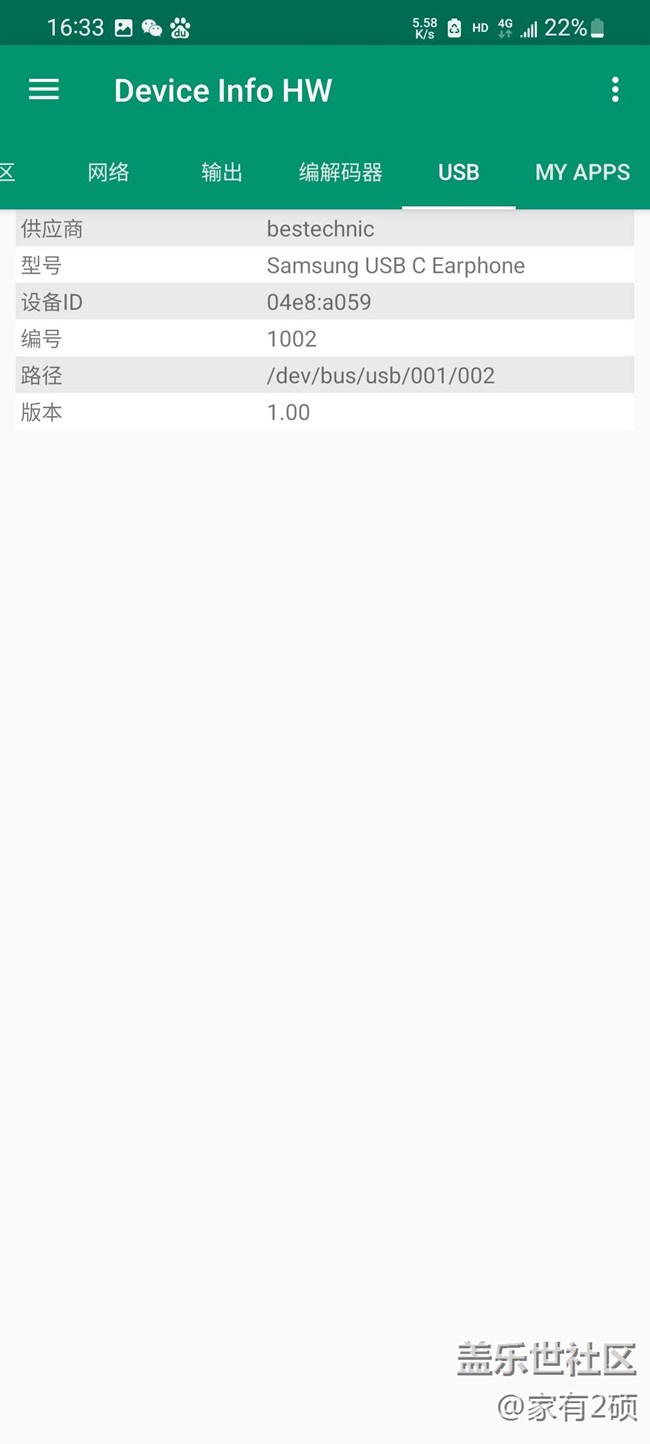
Task: Switch to the 网络 tab
Action: (108, 172)
